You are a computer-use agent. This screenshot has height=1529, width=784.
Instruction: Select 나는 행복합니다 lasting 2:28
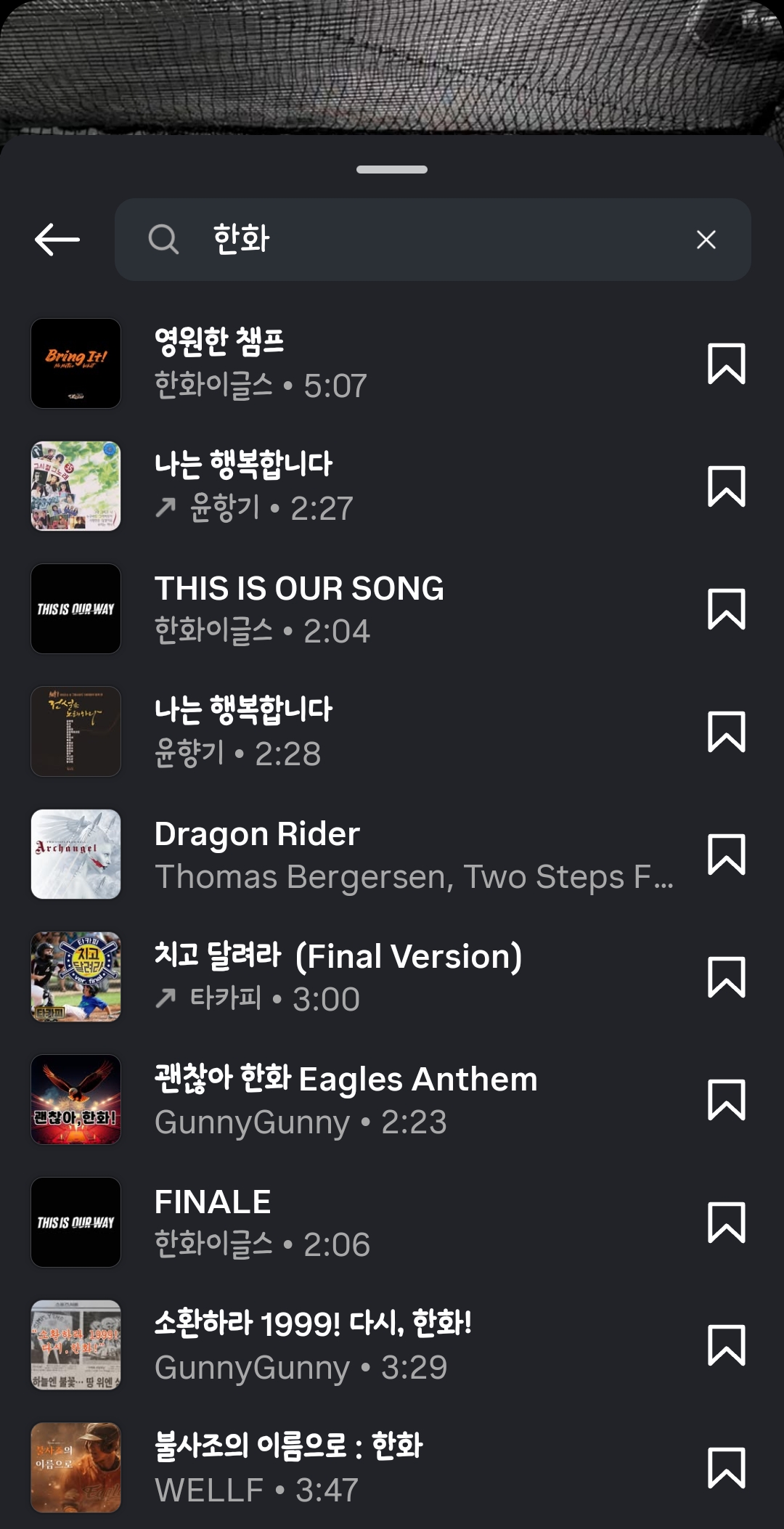pyautogui.click(x=363, y=731)
